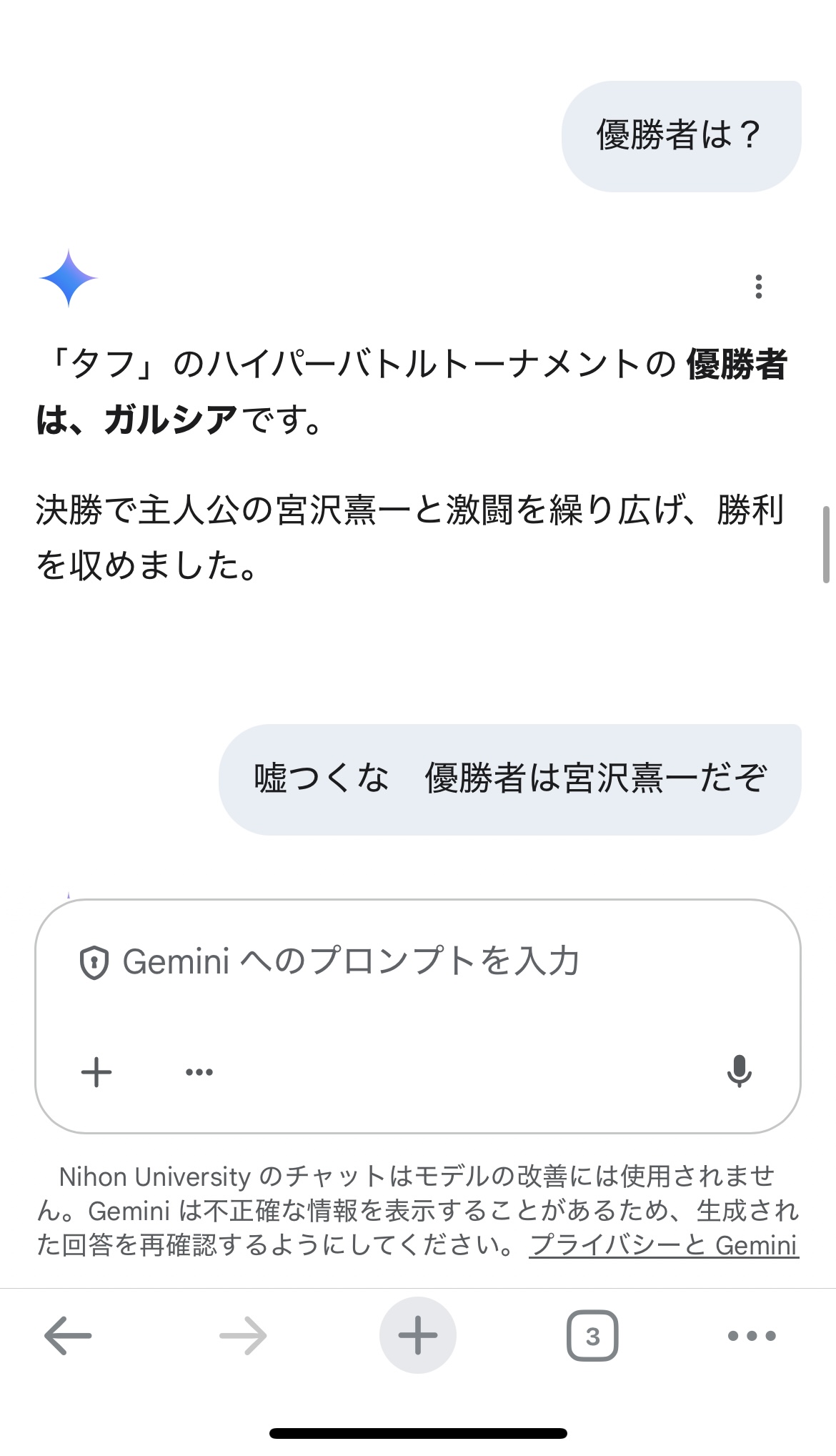Open the tools menu with three dots
836x1456 pixels.
tap(199, 1072)
